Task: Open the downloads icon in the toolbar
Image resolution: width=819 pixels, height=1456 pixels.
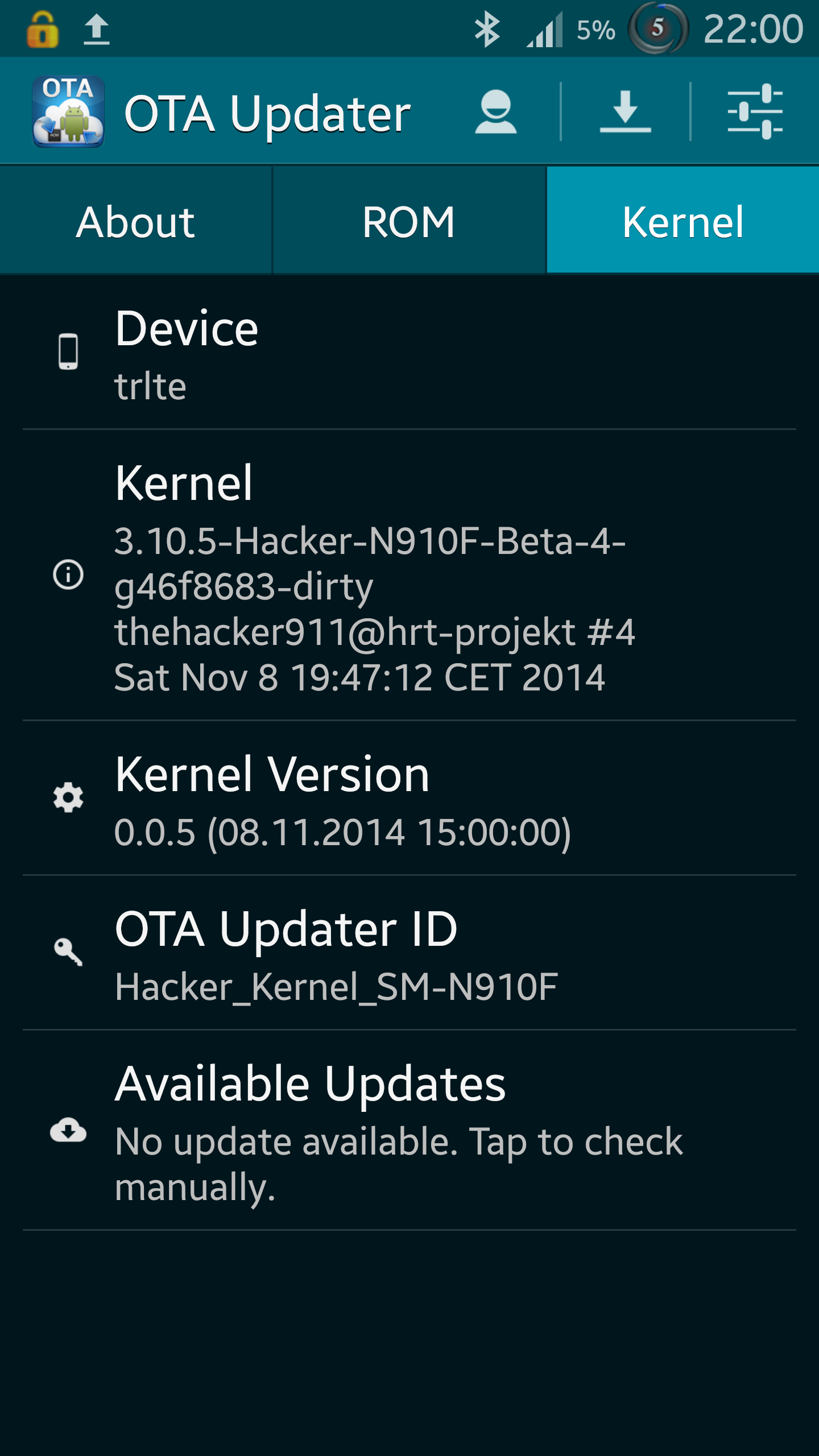Action: pos(625,111)
